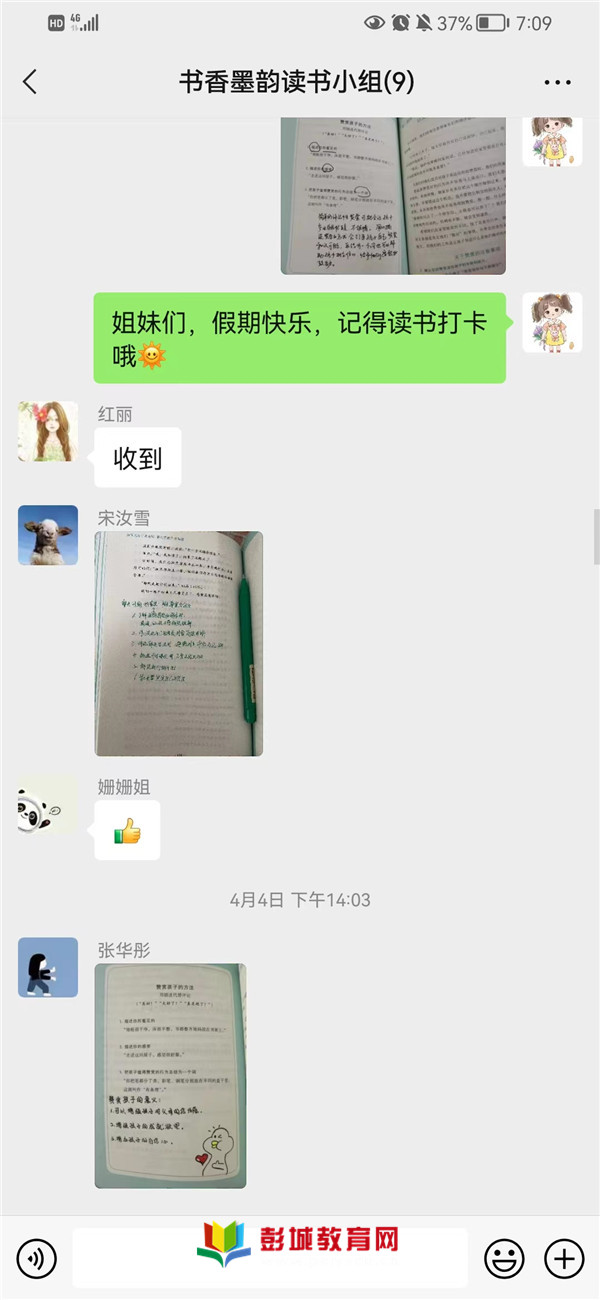The width and height of the screenshot is (600, 1300).
Task: Open 宋汝雪's sheep avatar
Action: point(48,535)
